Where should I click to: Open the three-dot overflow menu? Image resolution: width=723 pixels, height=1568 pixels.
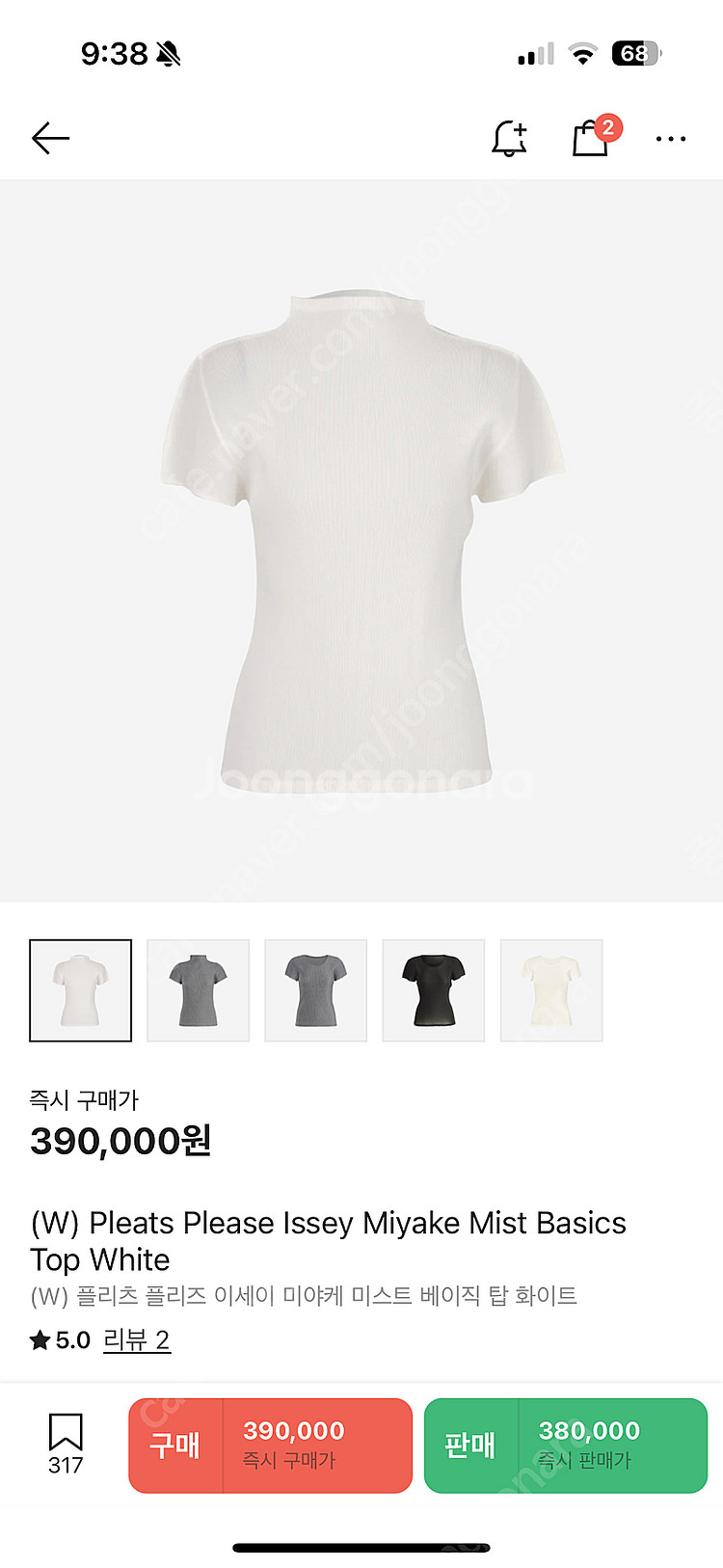[x=670, y=139]
